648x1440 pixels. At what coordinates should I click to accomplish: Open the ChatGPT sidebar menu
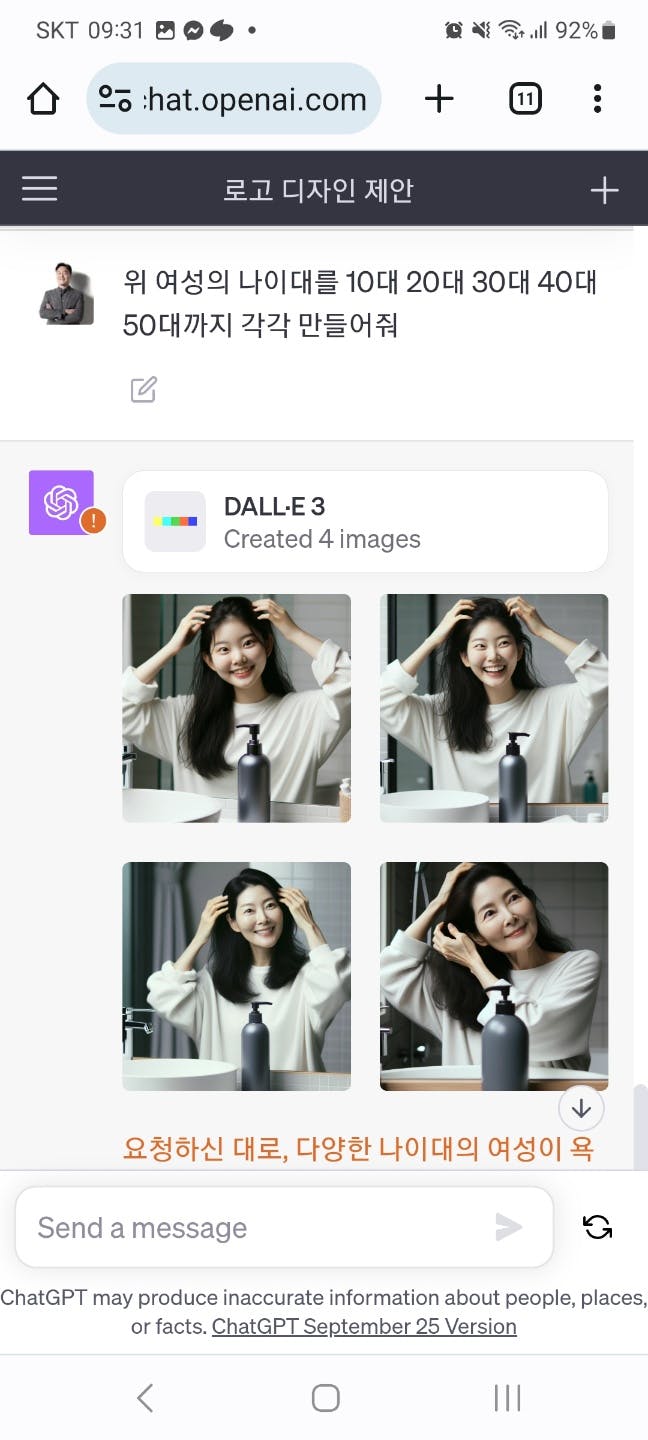click(40, 189)
